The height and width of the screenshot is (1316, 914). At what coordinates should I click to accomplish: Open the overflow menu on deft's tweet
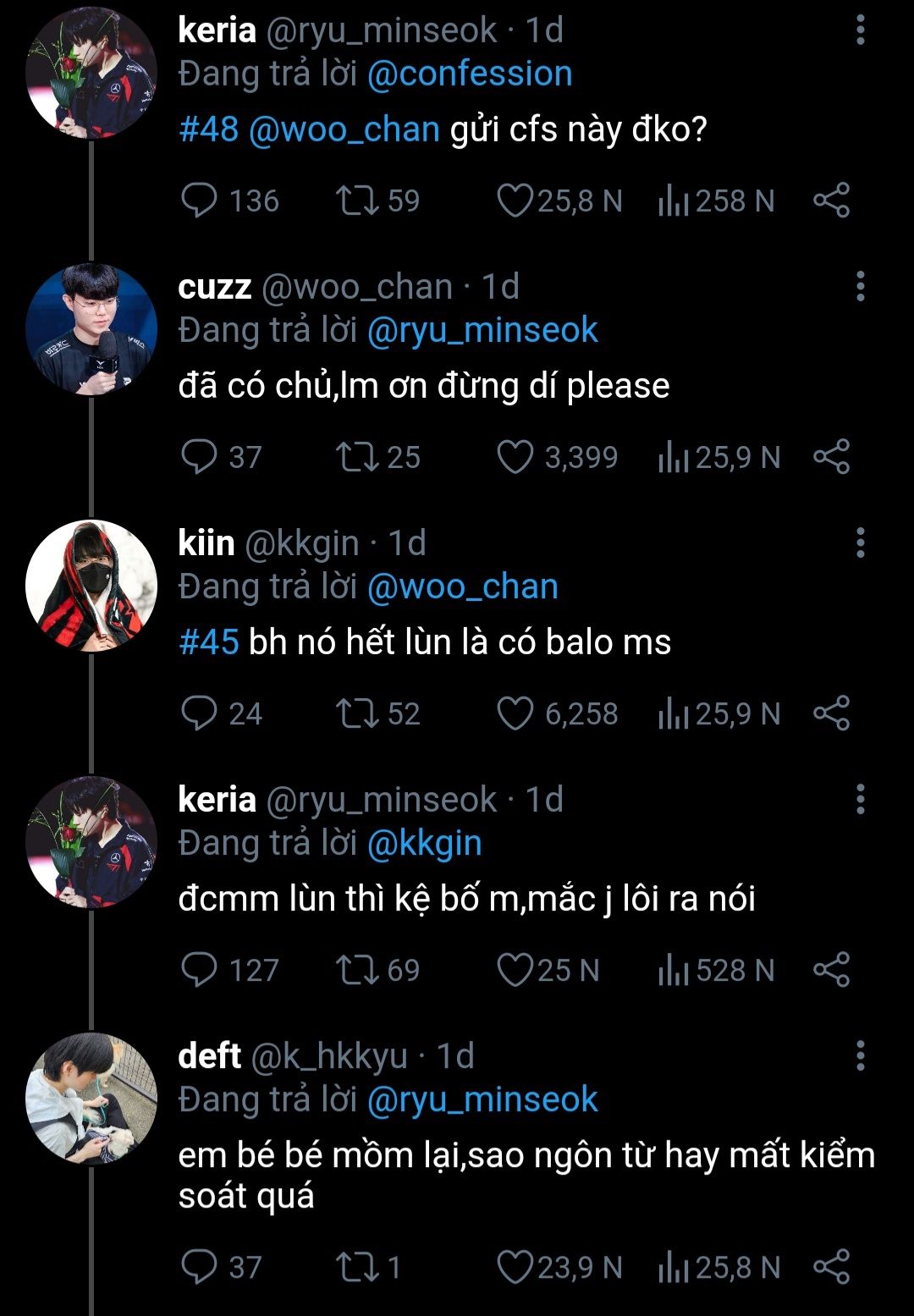[860, 1055]
